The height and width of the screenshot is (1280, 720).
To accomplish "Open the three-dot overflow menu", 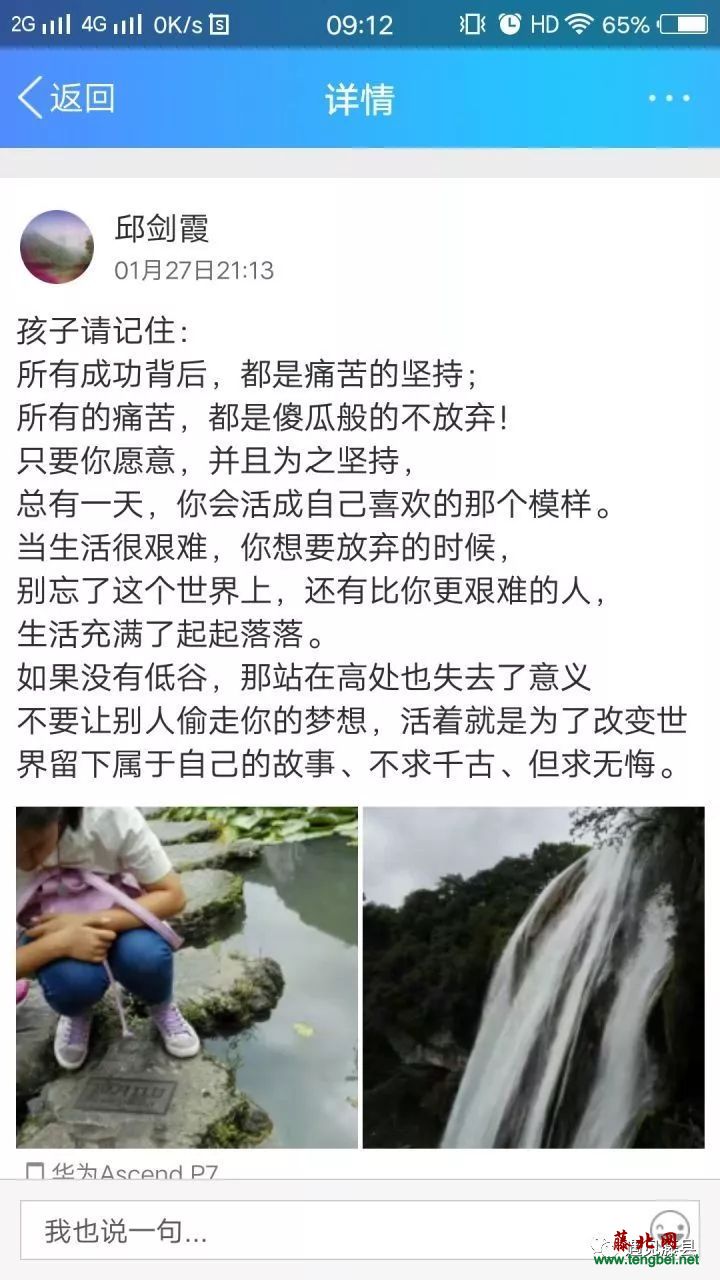I will tap(669, 98).
